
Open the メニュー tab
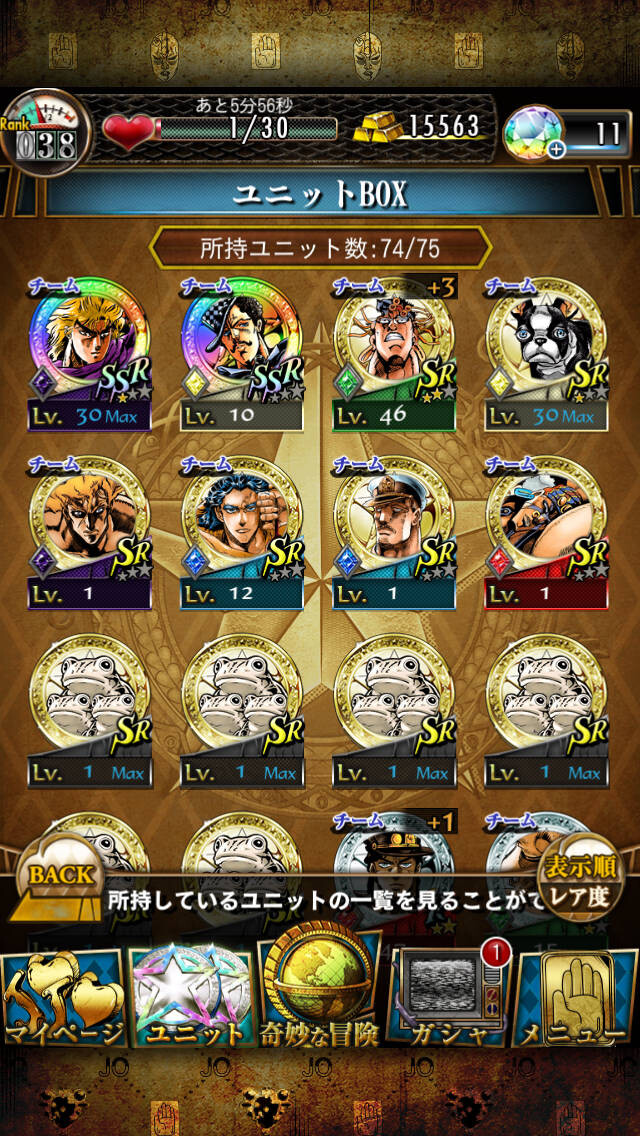pos(576,997)
